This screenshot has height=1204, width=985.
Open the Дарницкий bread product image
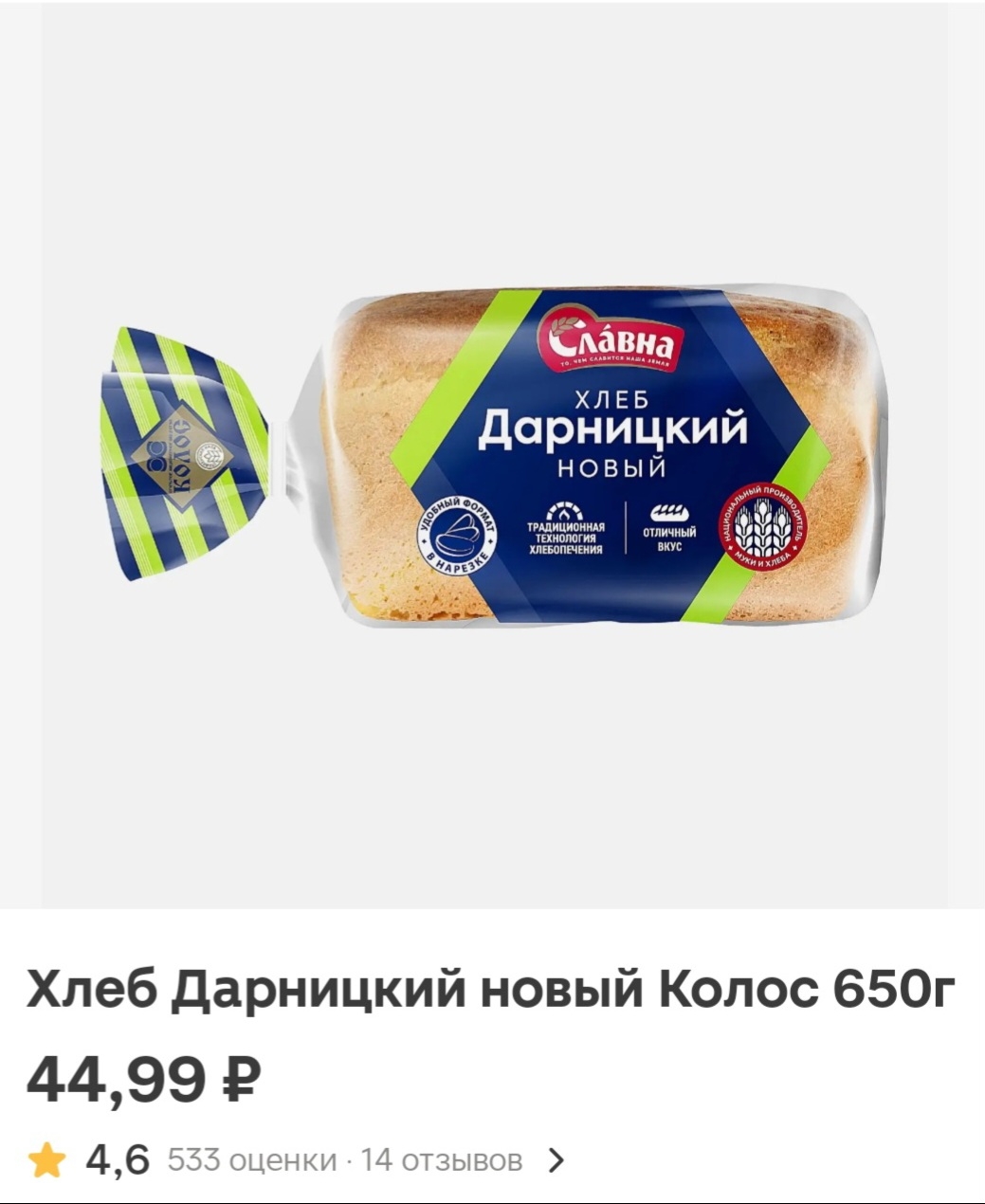(x=493, y=455)
